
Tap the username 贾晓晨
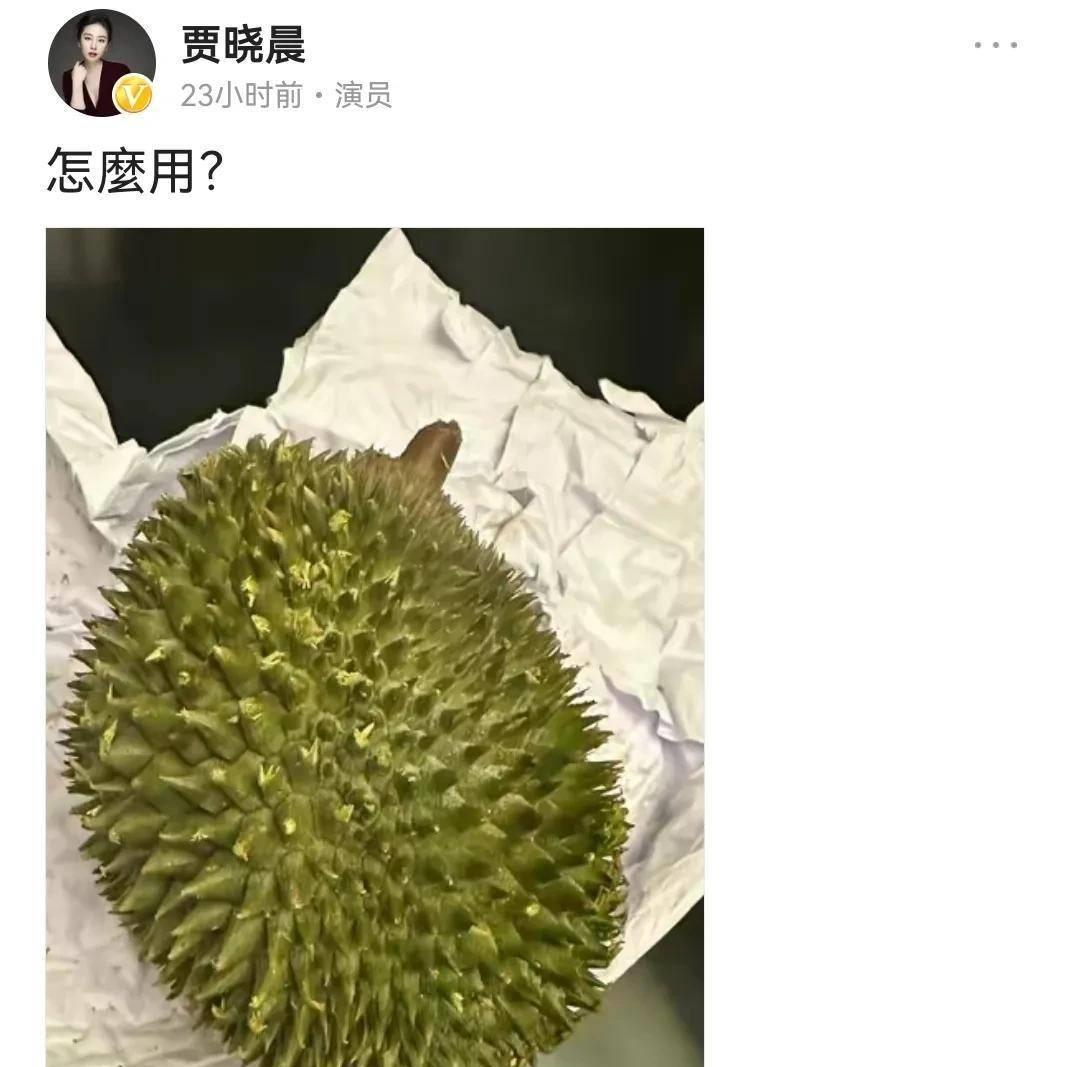pyautogui.click(x=243, y=44)
